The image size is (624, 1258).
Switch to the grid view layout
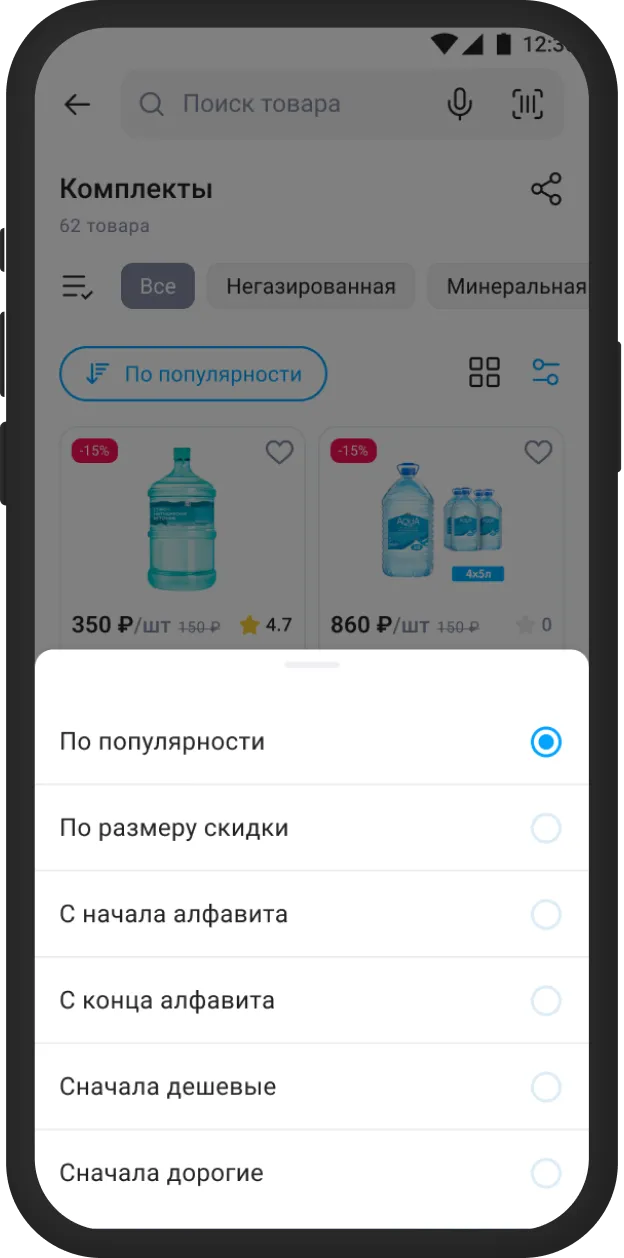pyautogui.click(x=484, y=372)
